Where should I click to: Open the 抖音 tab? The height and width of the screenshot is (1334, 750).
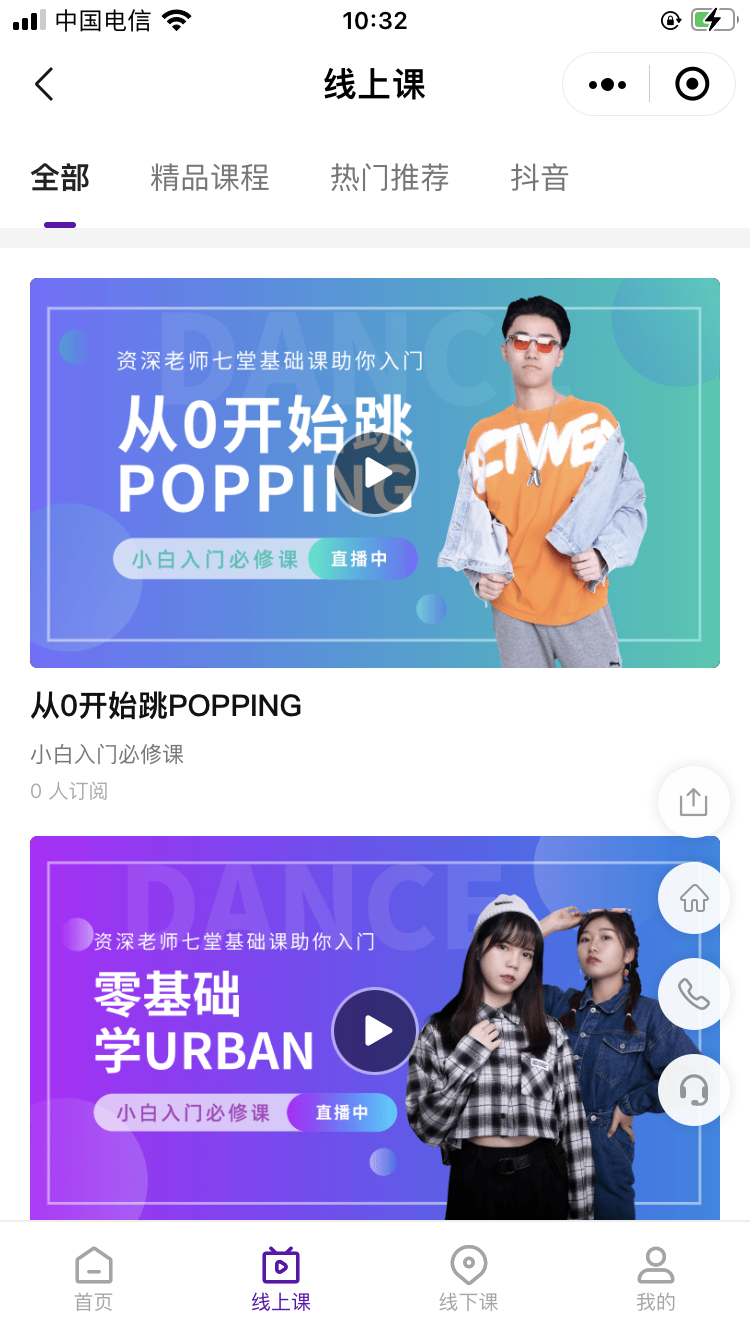(540, 178)
